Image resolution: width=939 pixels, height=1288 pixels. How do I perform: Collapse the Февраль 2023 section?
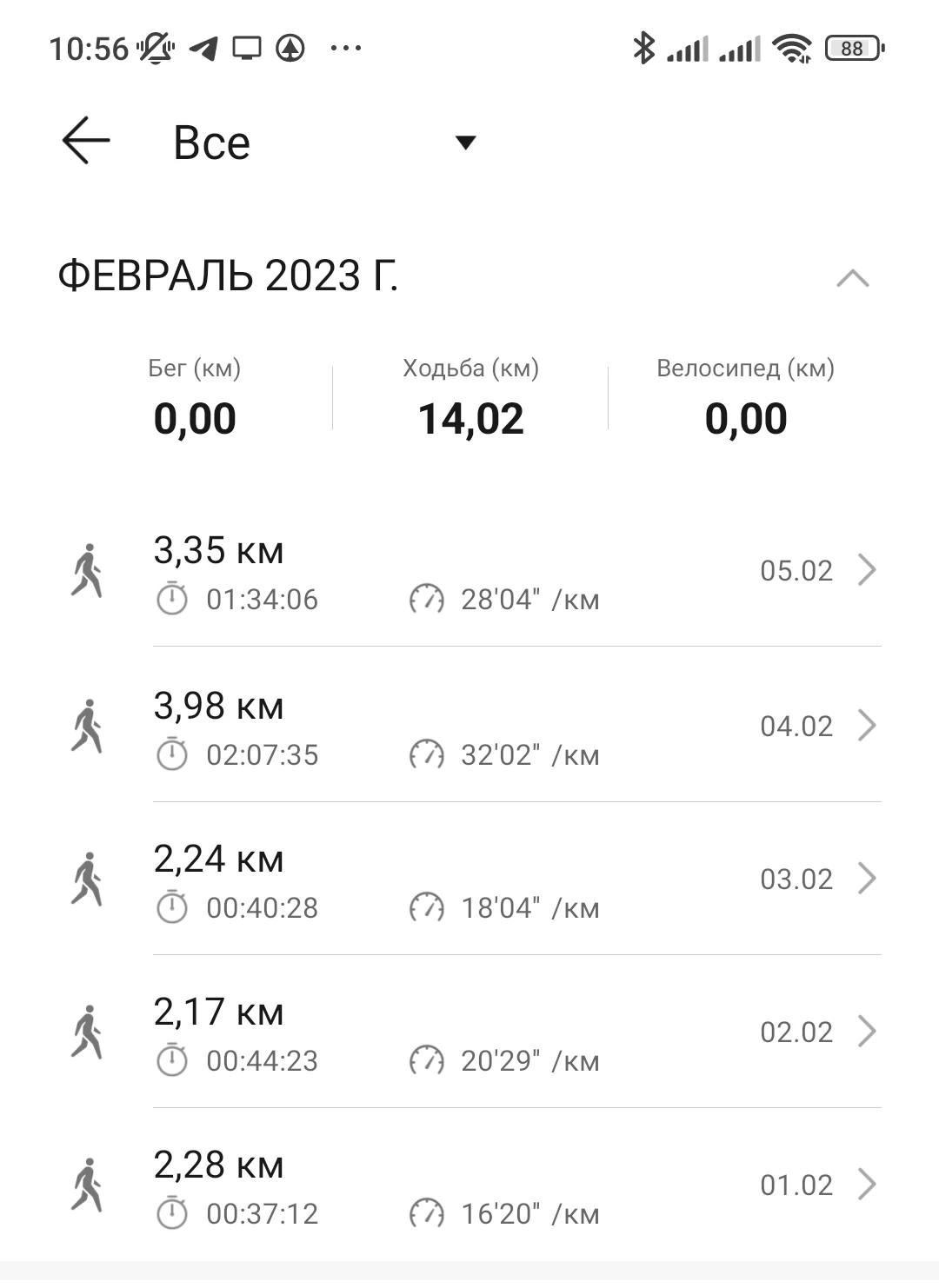pyautogui.click(x=852, y=278)
